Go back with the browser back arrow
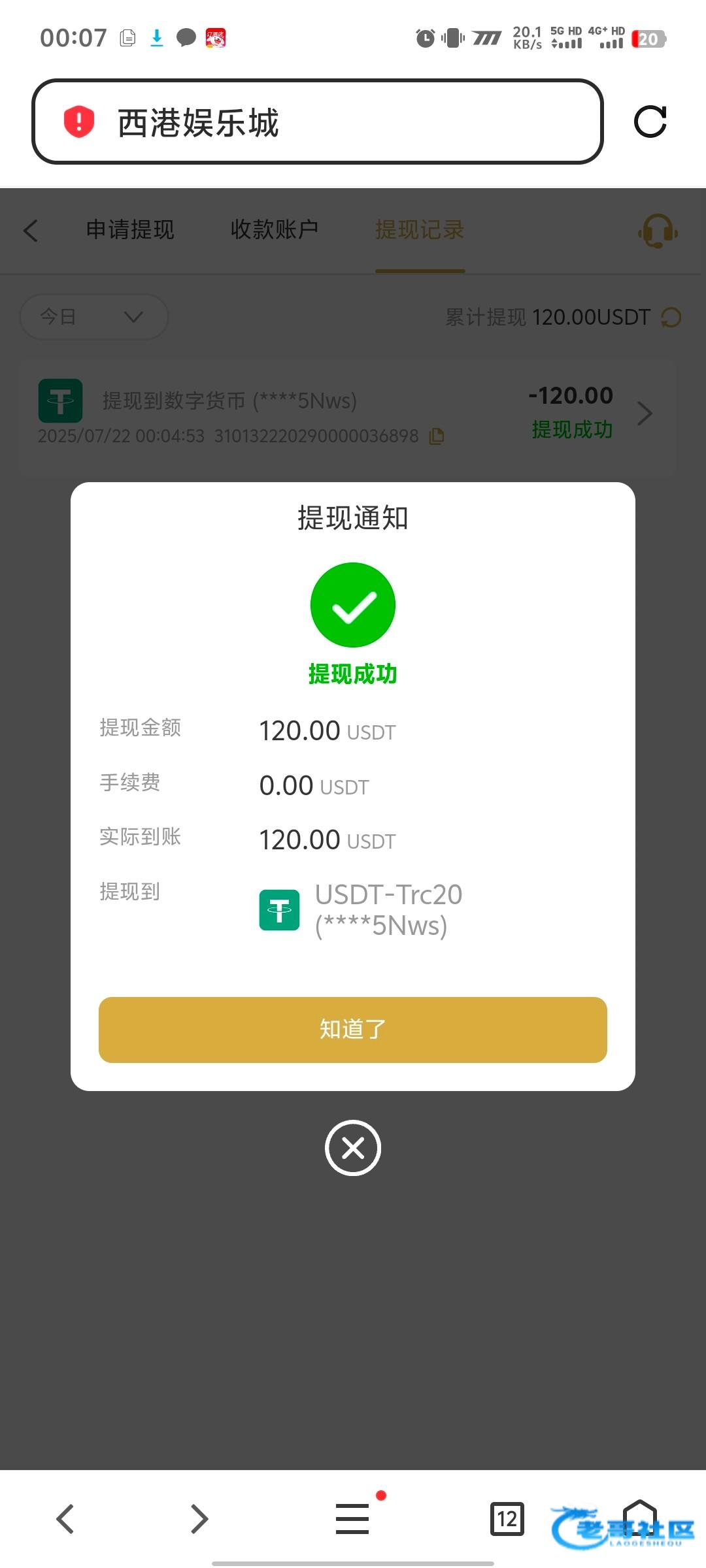 (x=65, y=1518)
